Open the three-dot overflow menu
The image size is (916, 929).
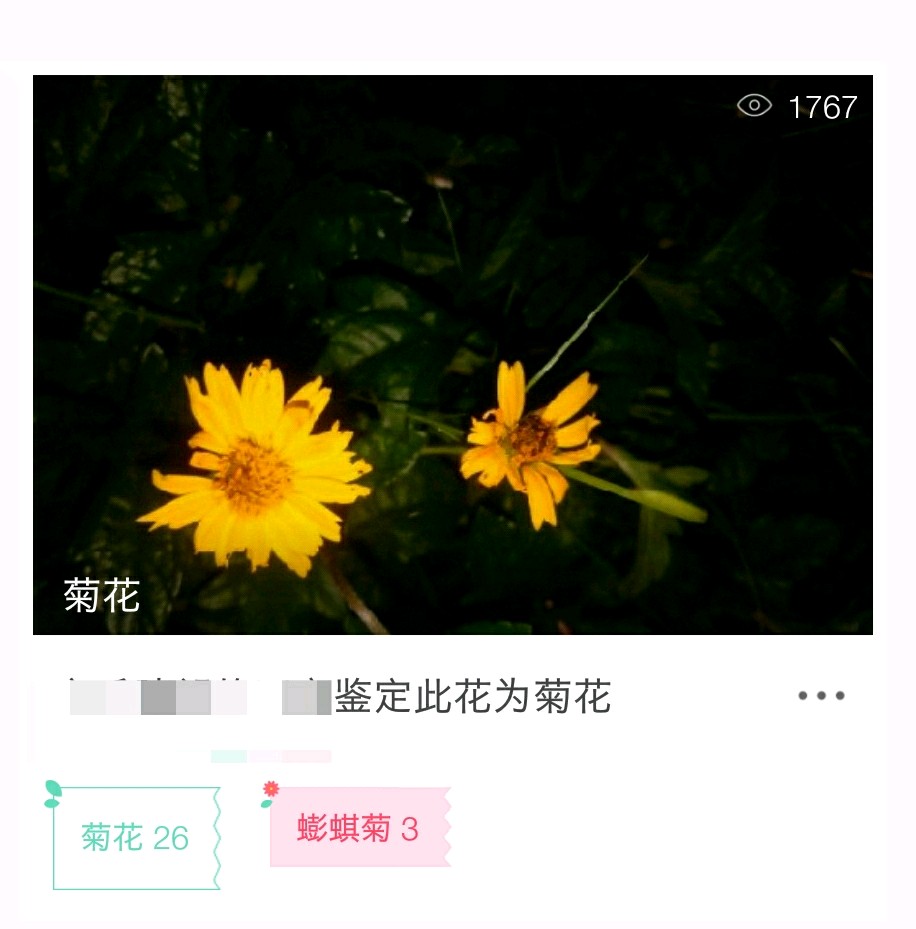[x=821, y=695]
